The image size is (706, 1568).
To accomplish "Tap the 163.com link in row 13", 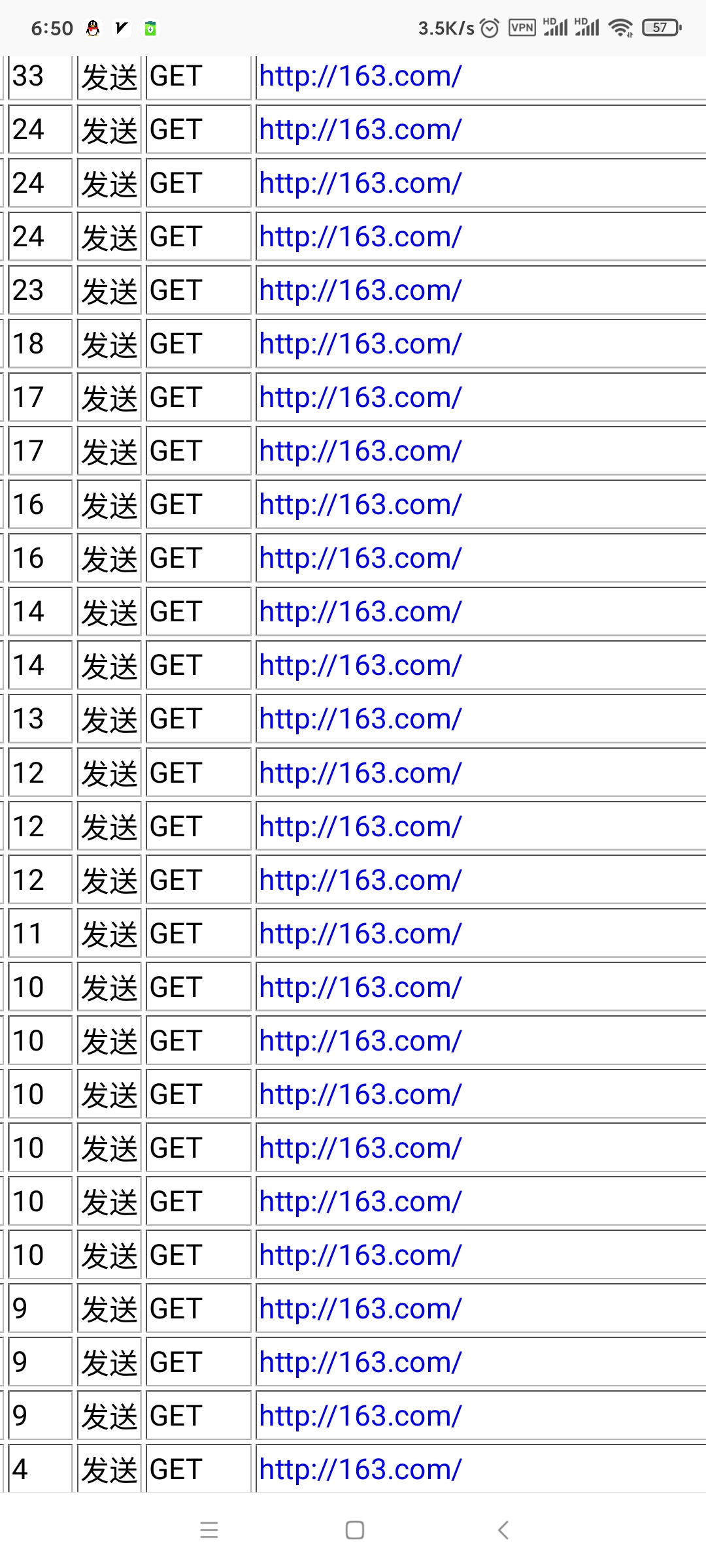I will pyautogui.click(x=360, y=719).
